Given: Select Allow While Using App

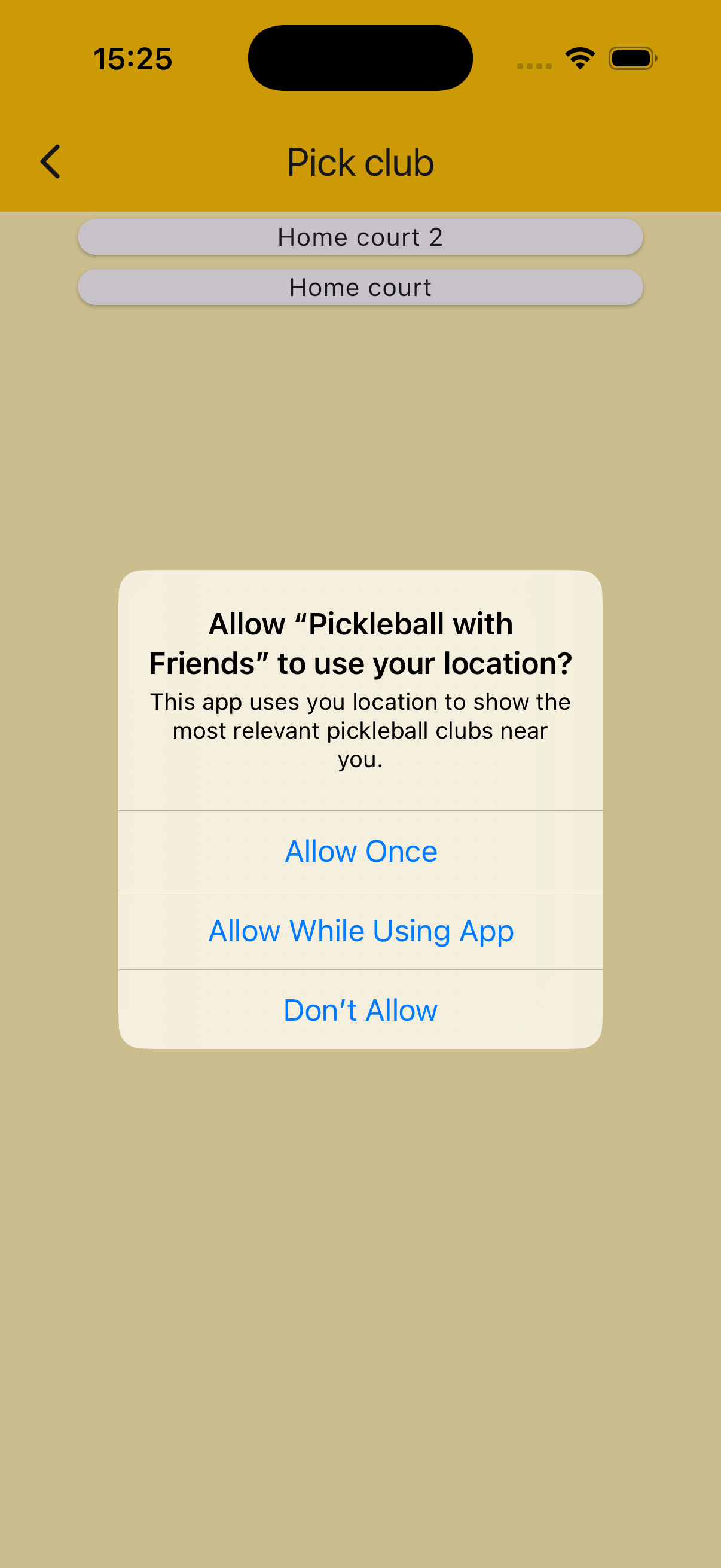Looking at the screenshot, I should 360,930.
